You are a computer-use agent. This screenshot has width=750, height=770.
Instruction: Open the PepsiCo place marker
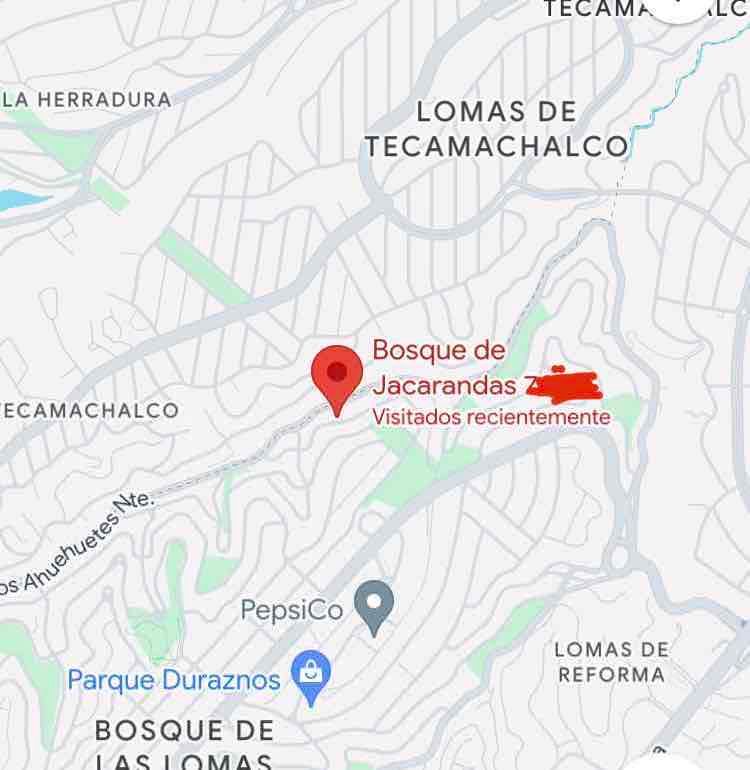(374, 608)
